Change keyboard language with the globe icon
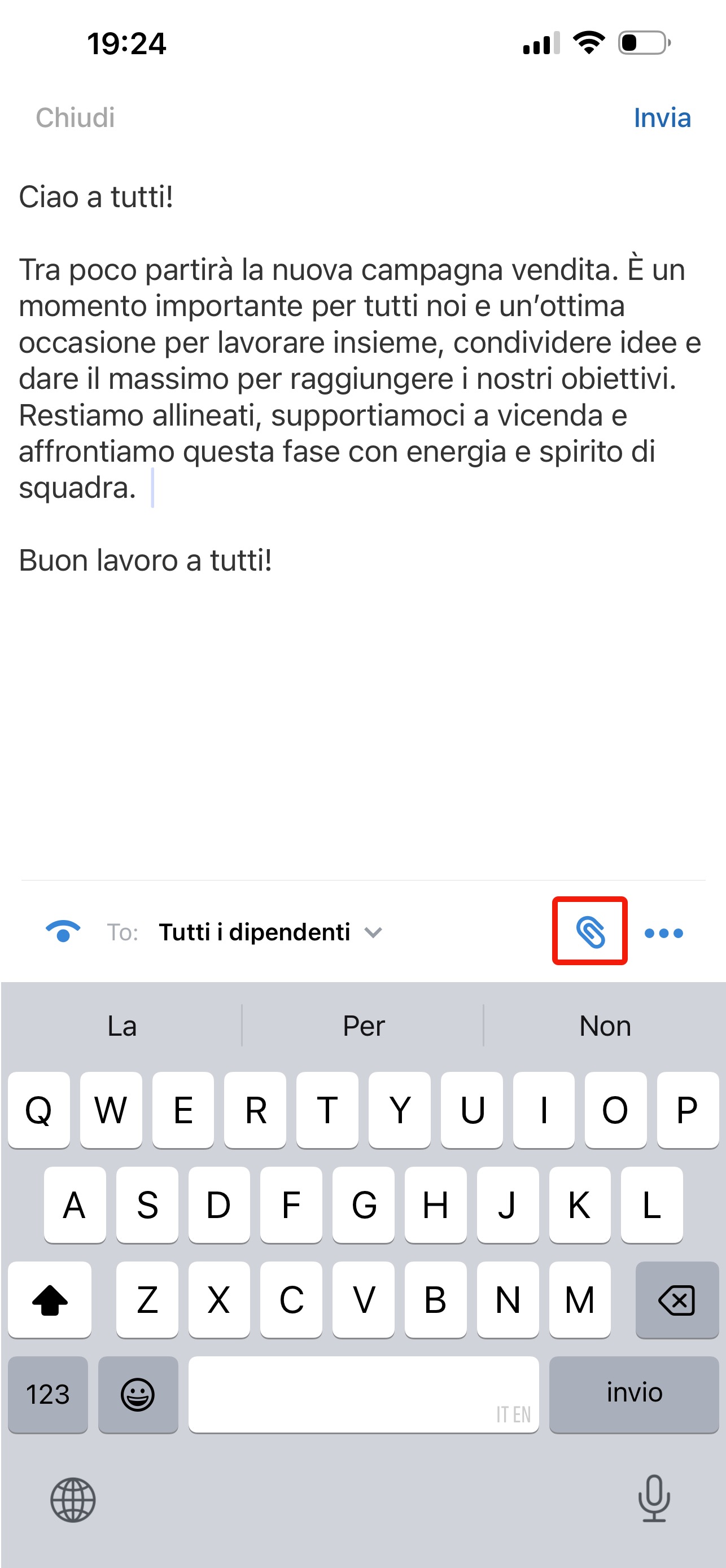 click(73, 1500)
